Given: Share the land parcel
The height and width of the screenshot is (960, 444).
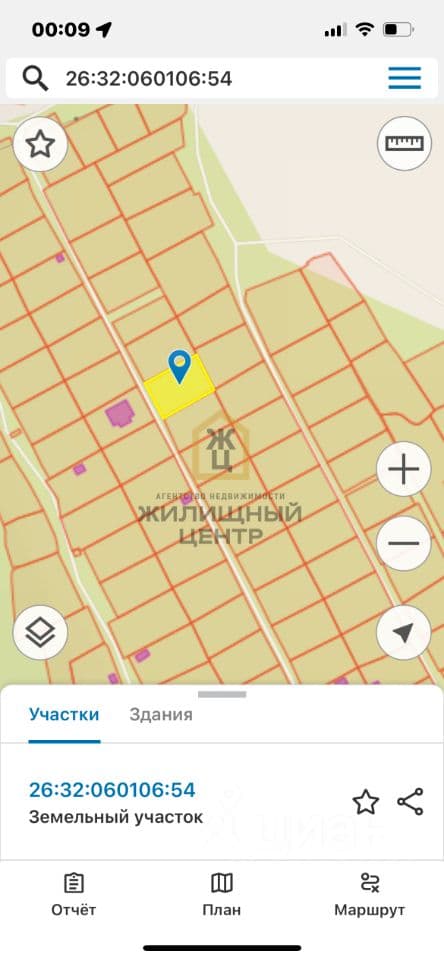Looking at the screenshot, I should pos(410,802).
